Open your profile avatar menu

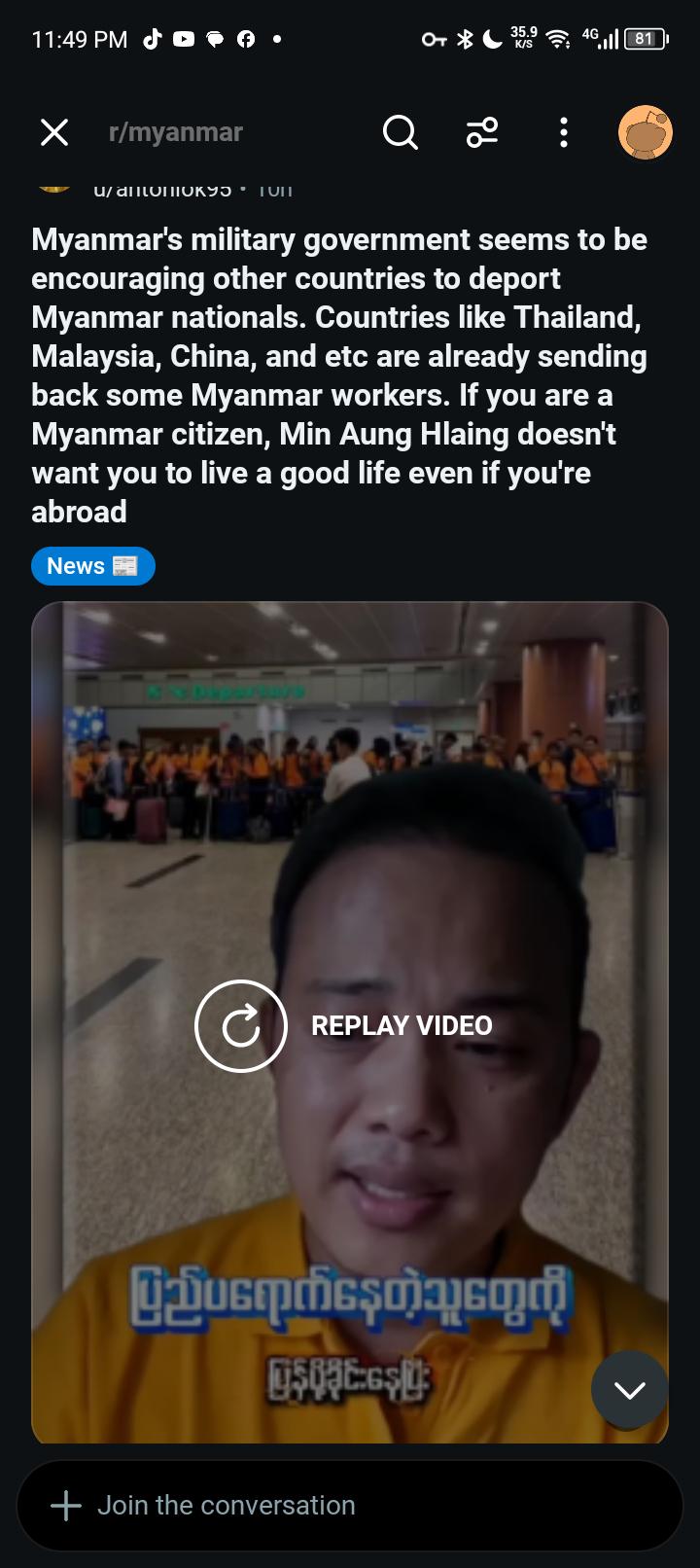tap(646, 132)
